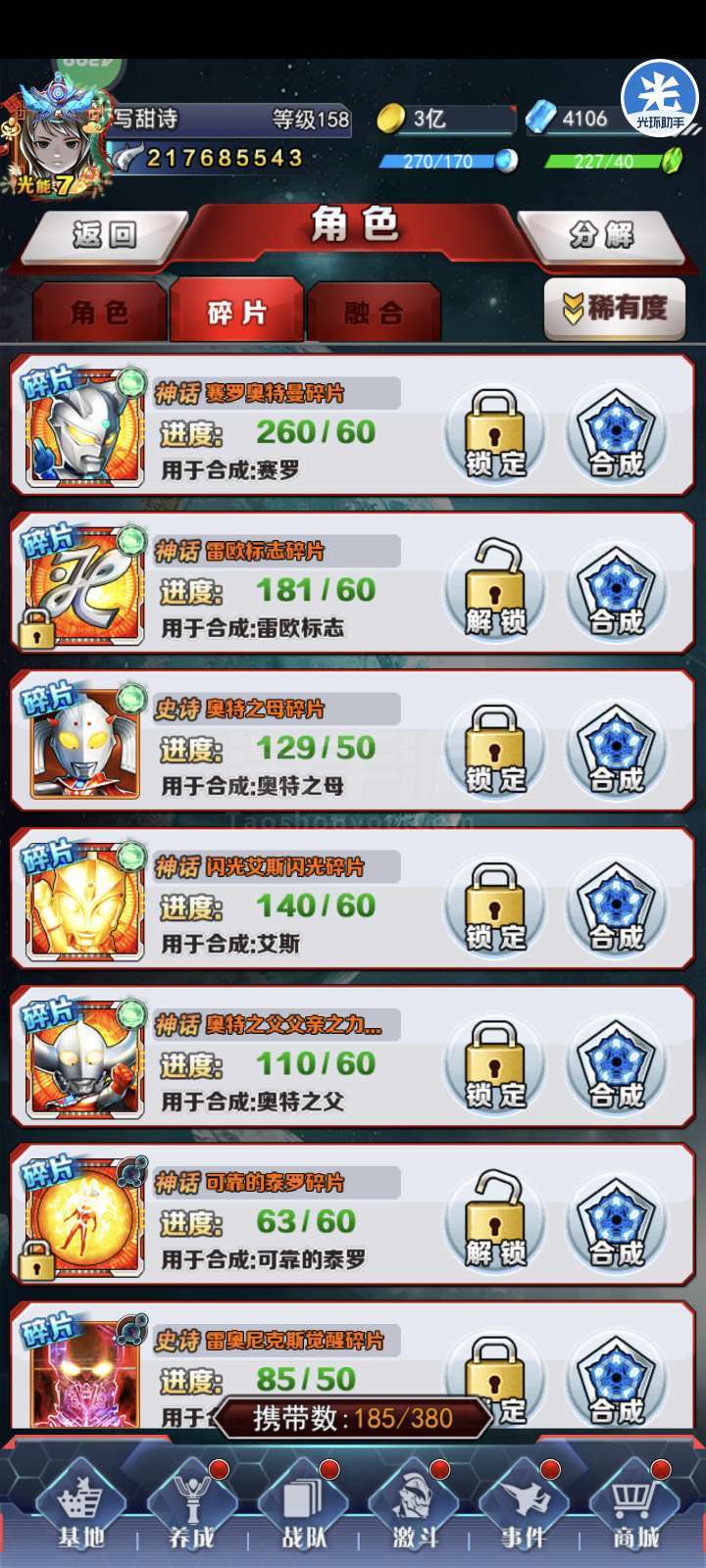The width and height of the screenshot is (706, 1568).
Task: Tap 合成 for 奥特之母碎片
Action: [x=616, y=750]
